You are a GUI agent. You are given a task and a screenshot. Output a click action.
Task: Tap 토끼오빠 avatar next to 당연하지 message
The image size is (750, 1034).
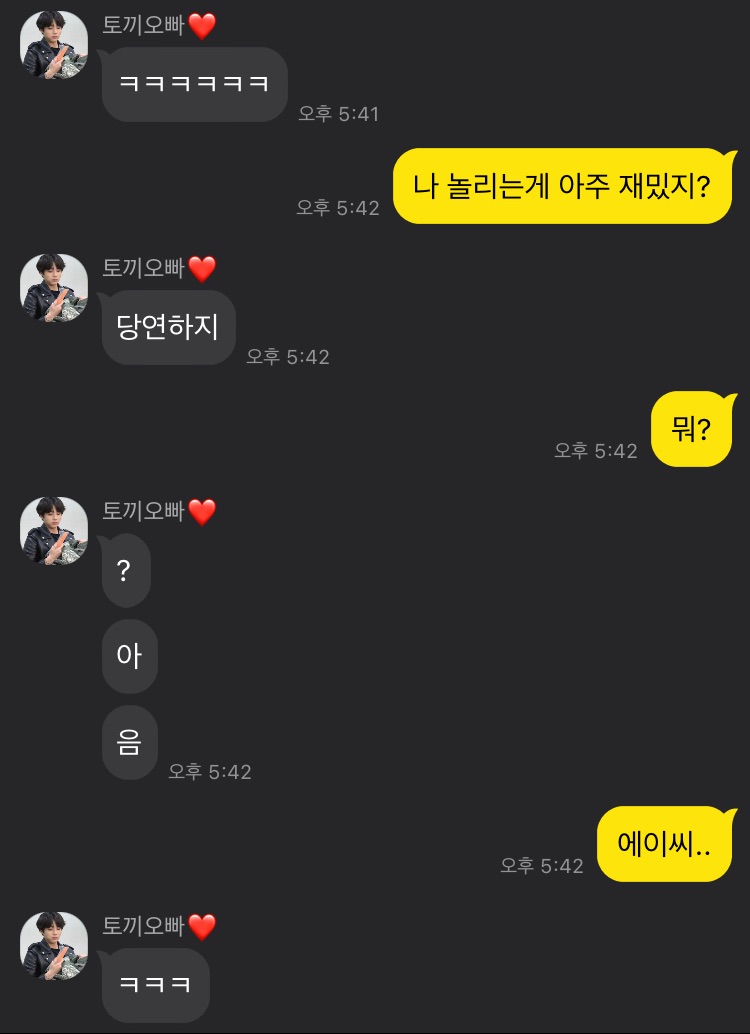pyautogui.click(x=54, y=288)
